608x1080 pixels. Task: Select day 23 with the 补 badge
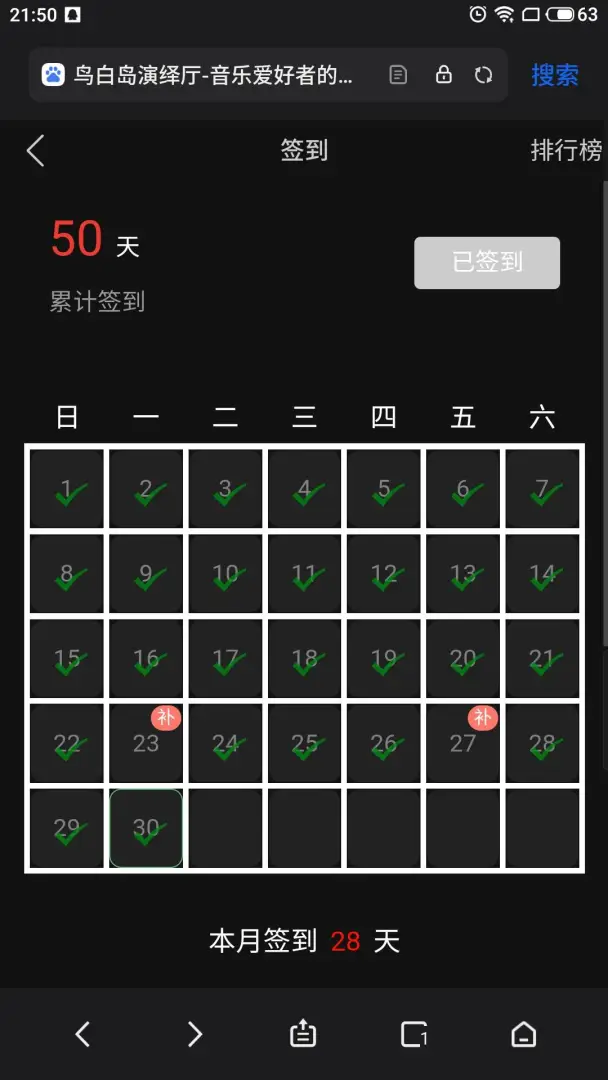tap(146, 743)
